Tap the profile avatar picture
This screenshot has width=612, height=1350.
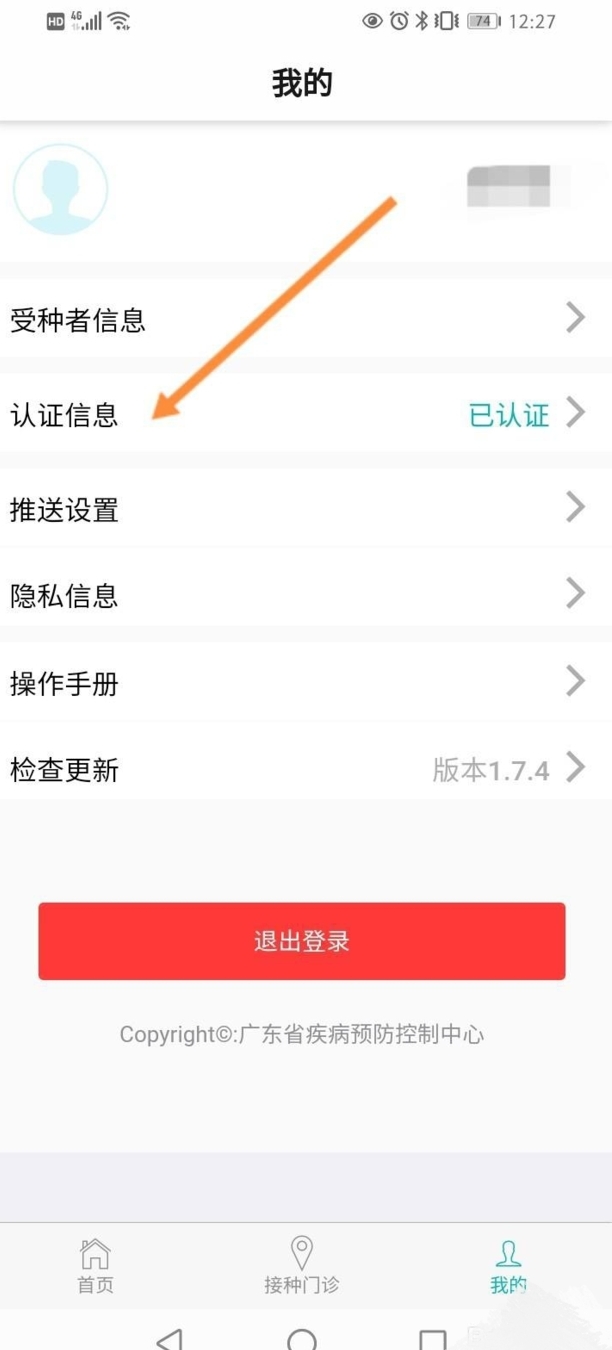[60, 190]
